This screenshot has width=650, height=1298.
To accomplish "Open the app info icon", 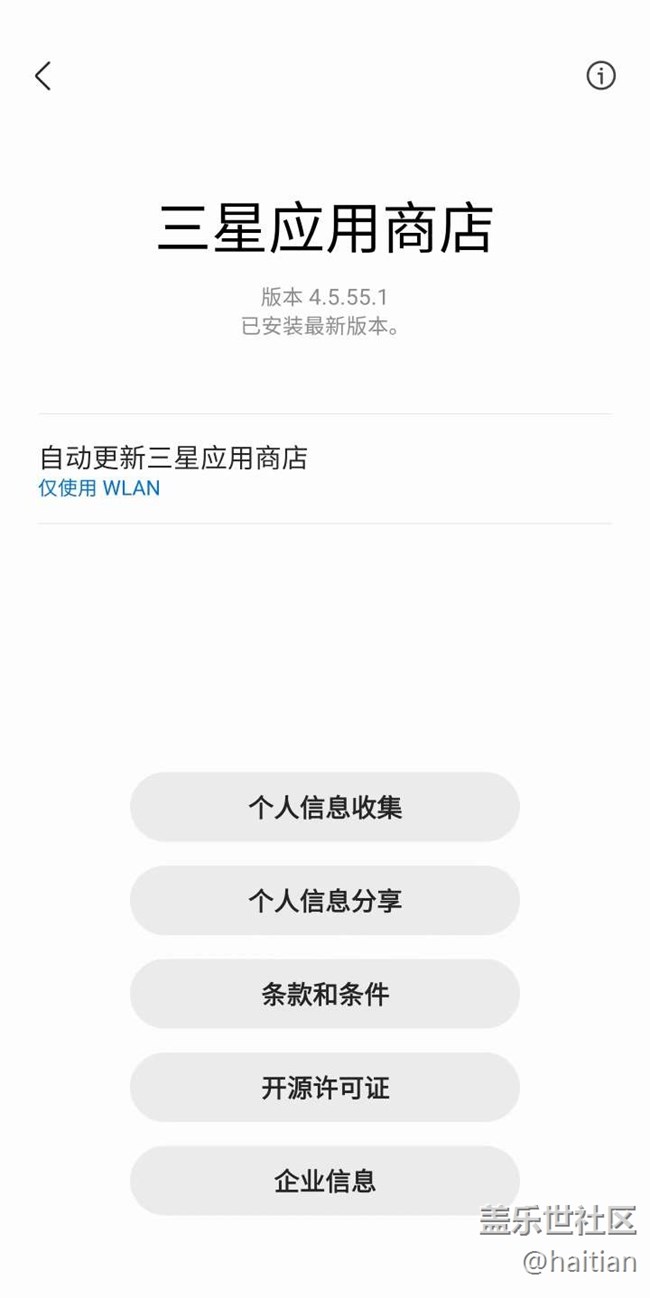I will click(x=601, y=75).
